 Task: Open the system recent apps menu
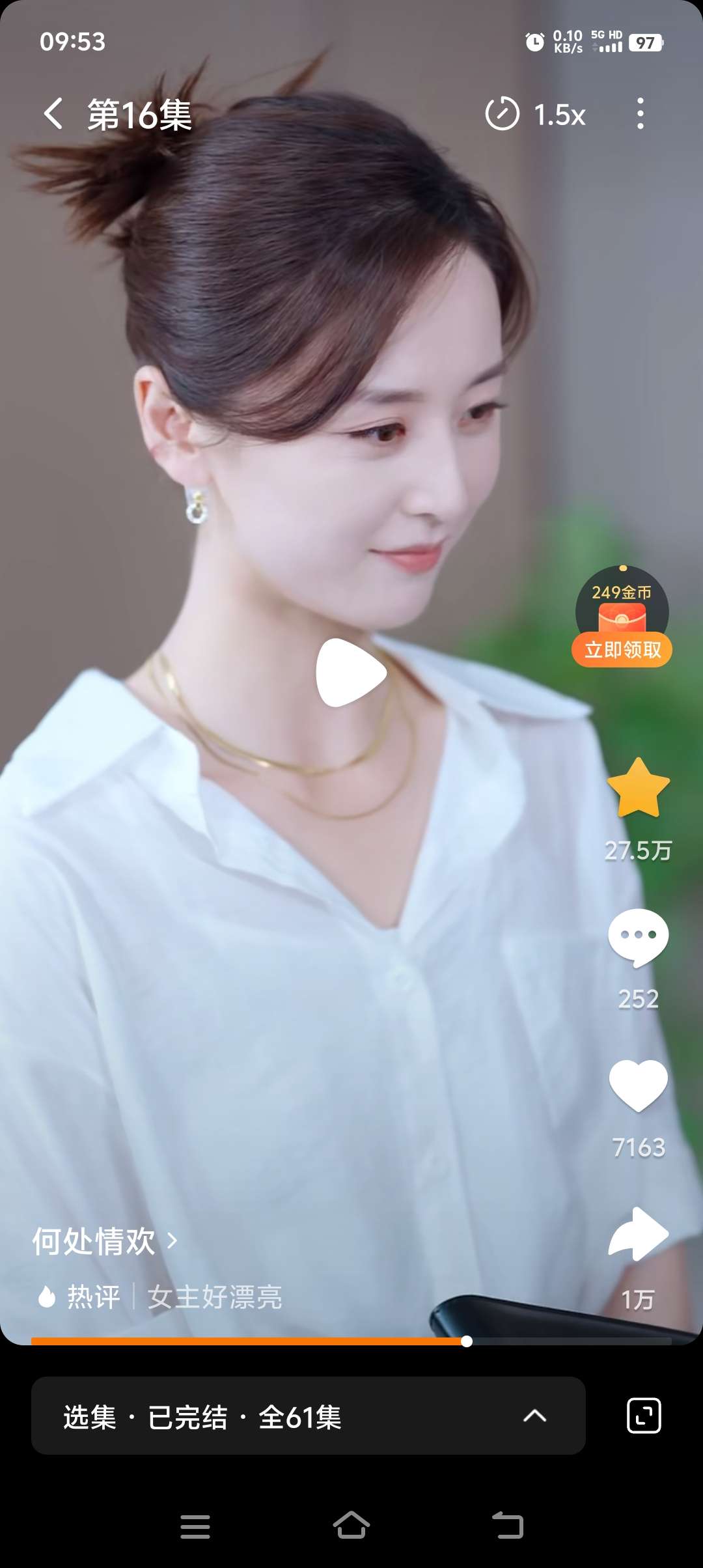pyautogui.click(x=195, y=1526)
